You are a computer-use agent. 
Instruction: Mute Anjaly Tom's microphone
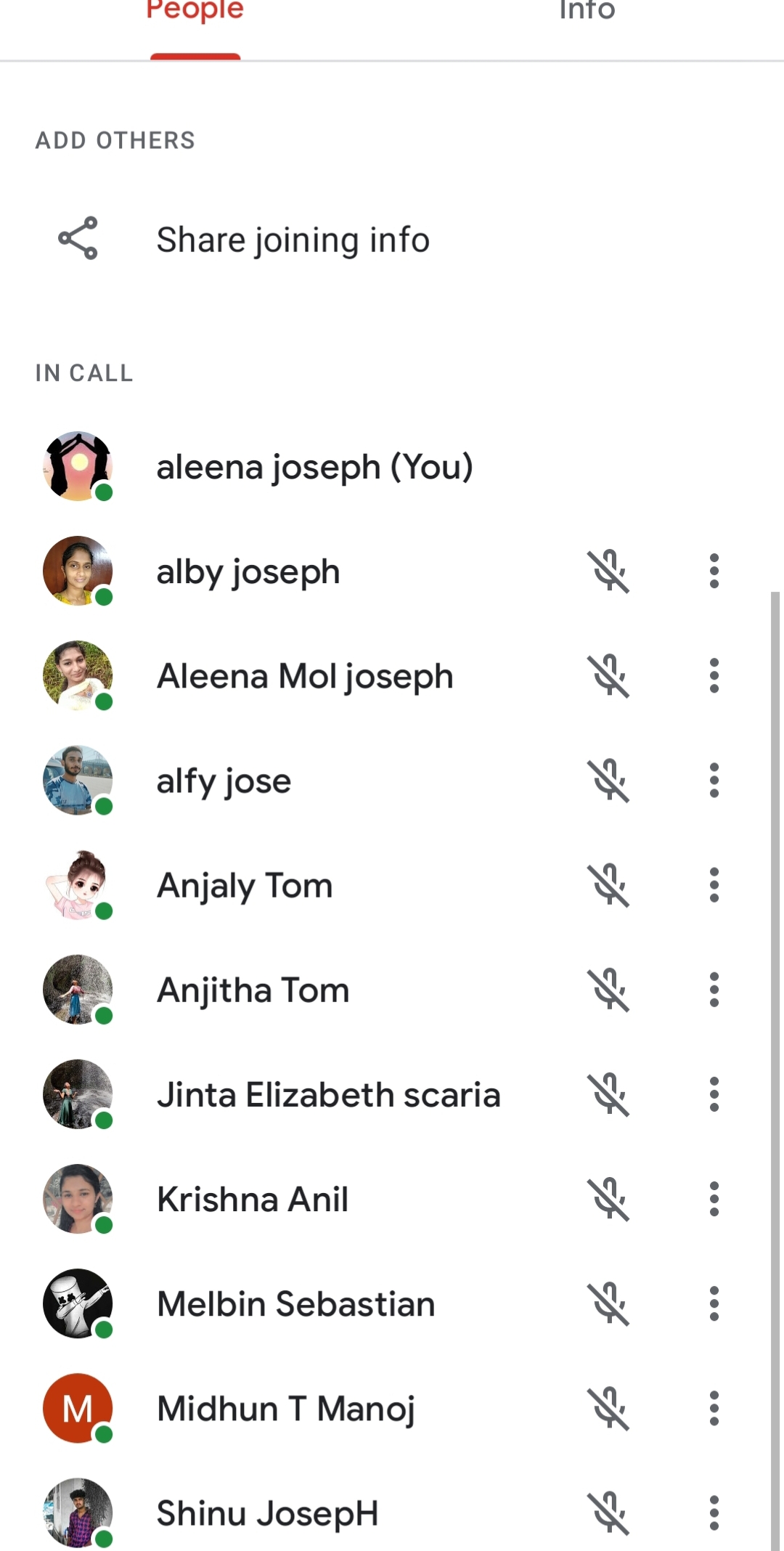point(608,885)
